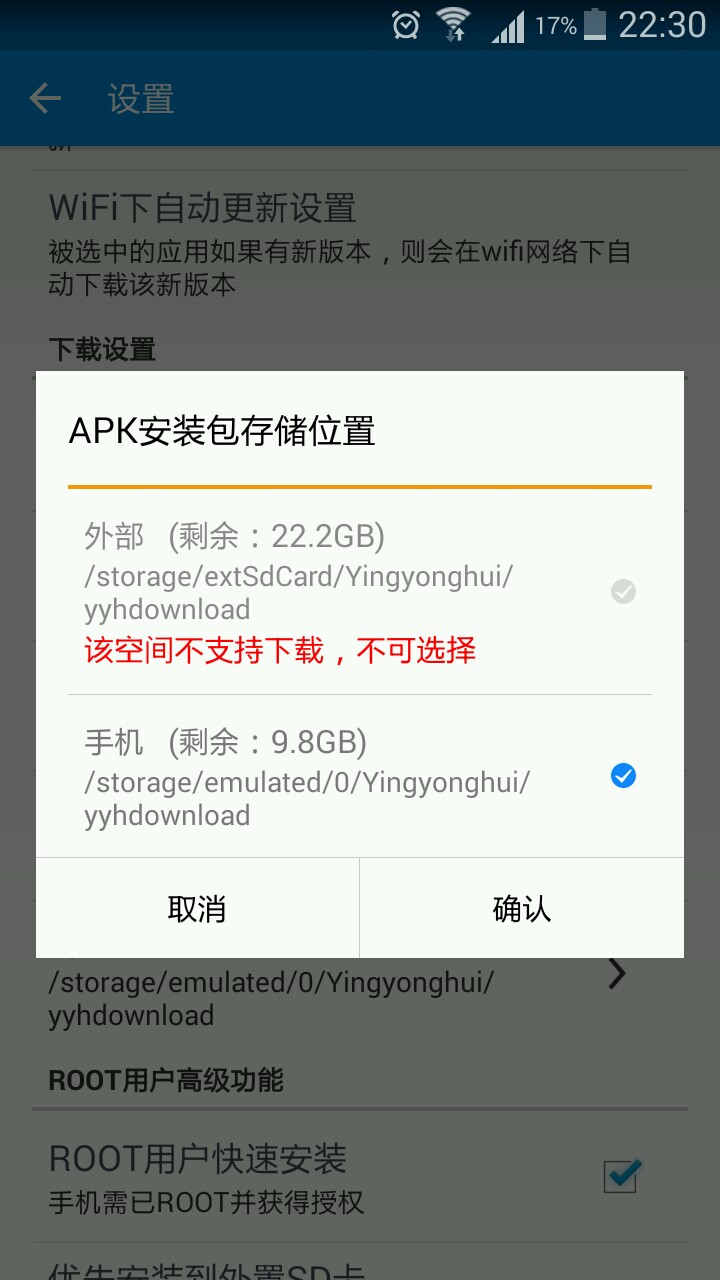Select 手机 storage option (剩余 9.8GB)
This screenshot has width=720, height=1280.
pyautogui.click(x=360, y=776)
